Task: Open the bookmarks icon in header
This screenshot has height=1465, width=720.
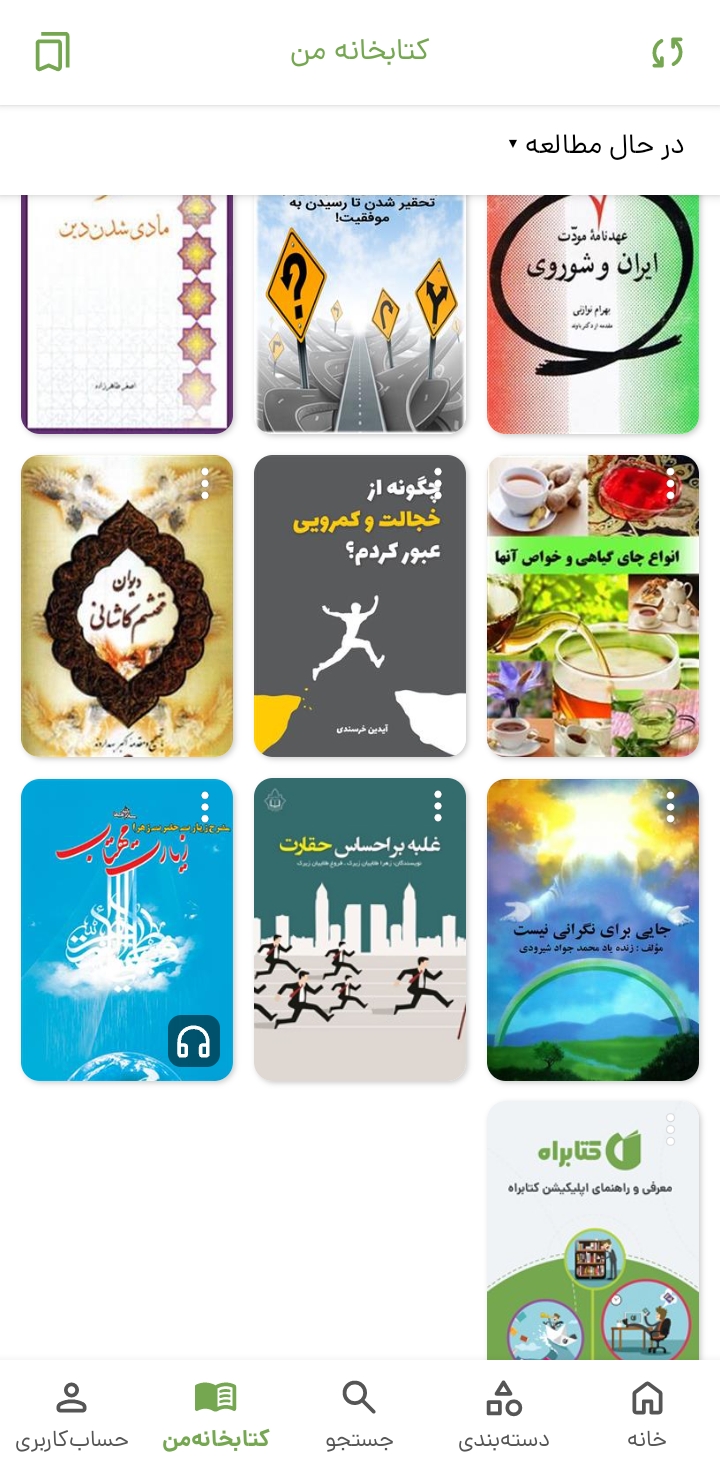Action: pyautogui.click(x=52, y=52)
